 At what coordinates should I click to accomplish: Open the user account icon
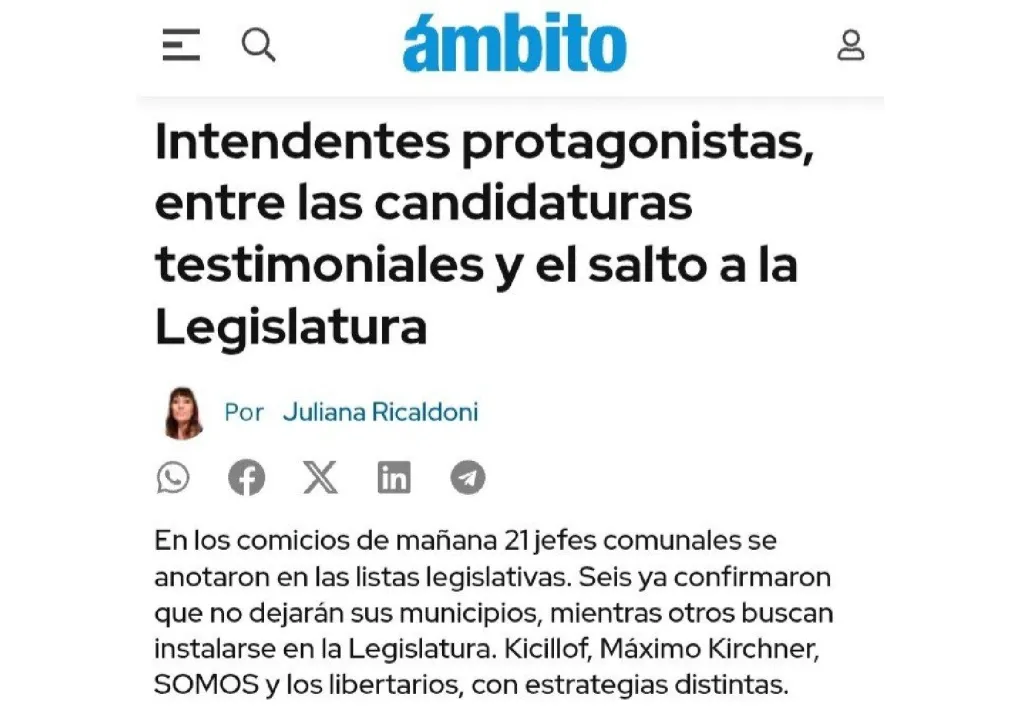850,45
